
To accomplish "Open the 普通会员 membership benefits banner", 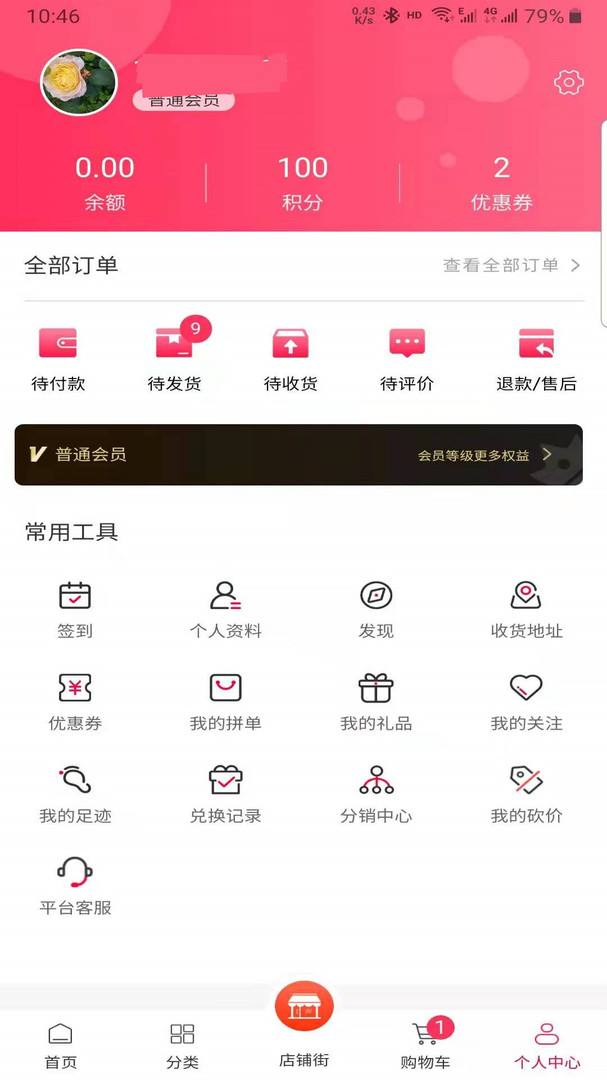I will [x=298, y=455].
